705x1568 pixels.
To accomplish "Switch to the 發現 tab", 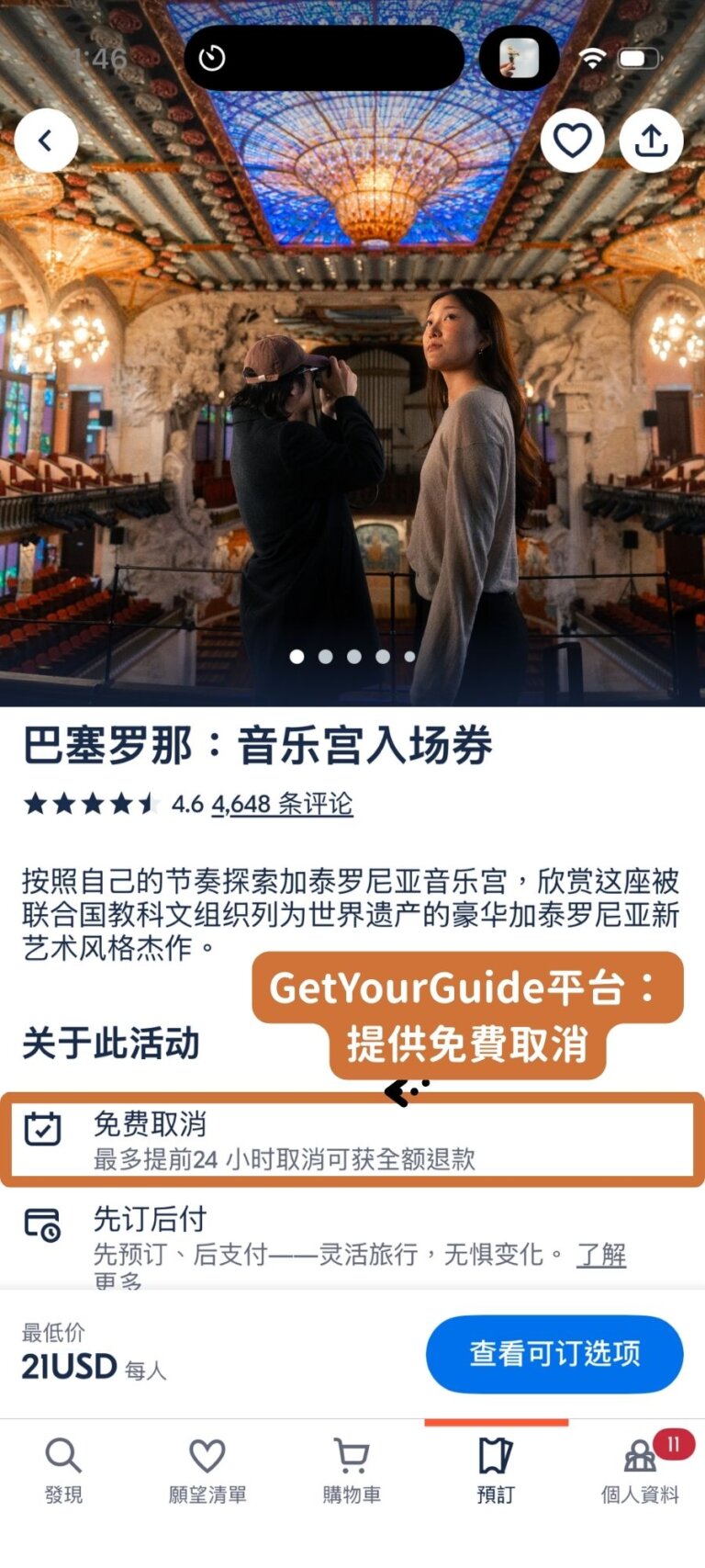I will click(63, 1470).
